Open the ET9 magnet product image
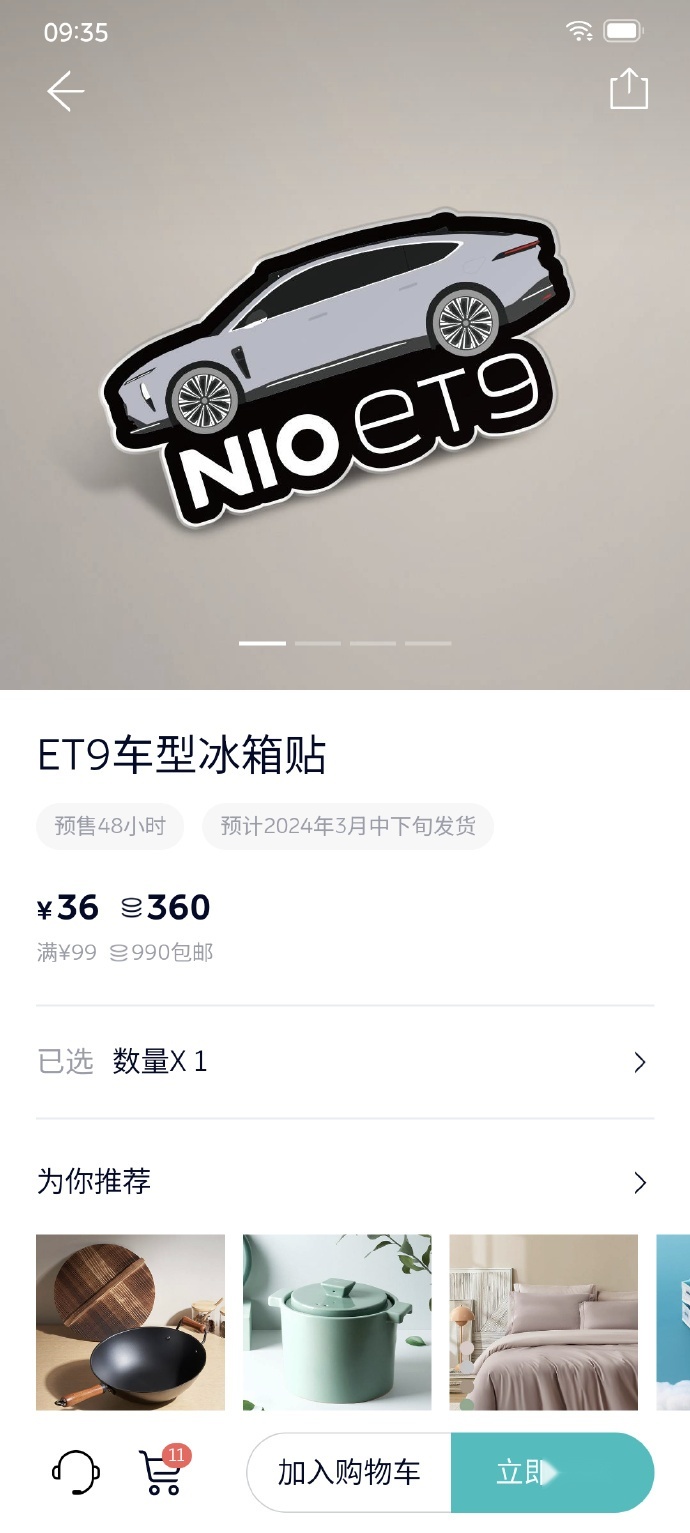This screenshot has height=1533, width=690. click(345, 370)
